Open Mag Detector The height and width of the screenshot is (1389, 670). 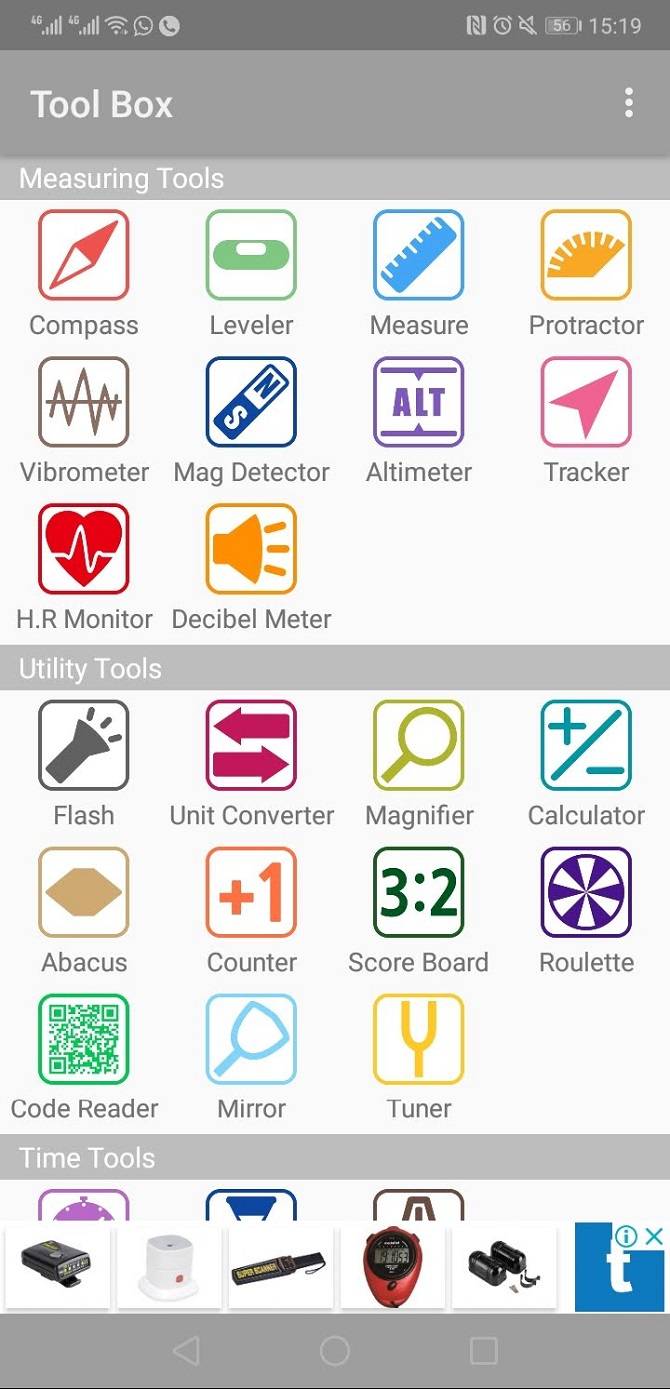tap(251, 402)
